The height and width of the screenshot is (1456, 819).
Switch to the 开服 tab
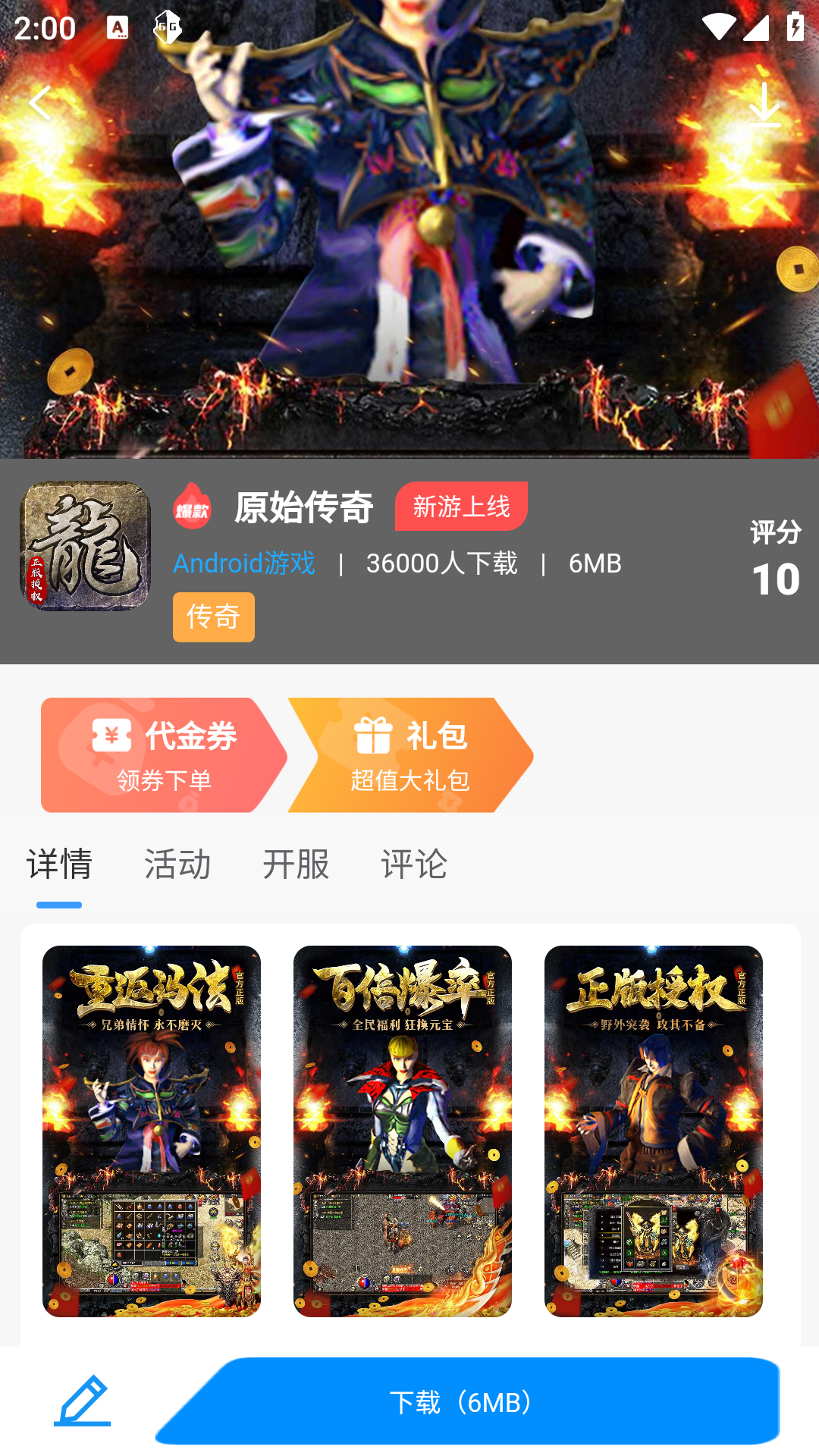[x=296, y=864]
